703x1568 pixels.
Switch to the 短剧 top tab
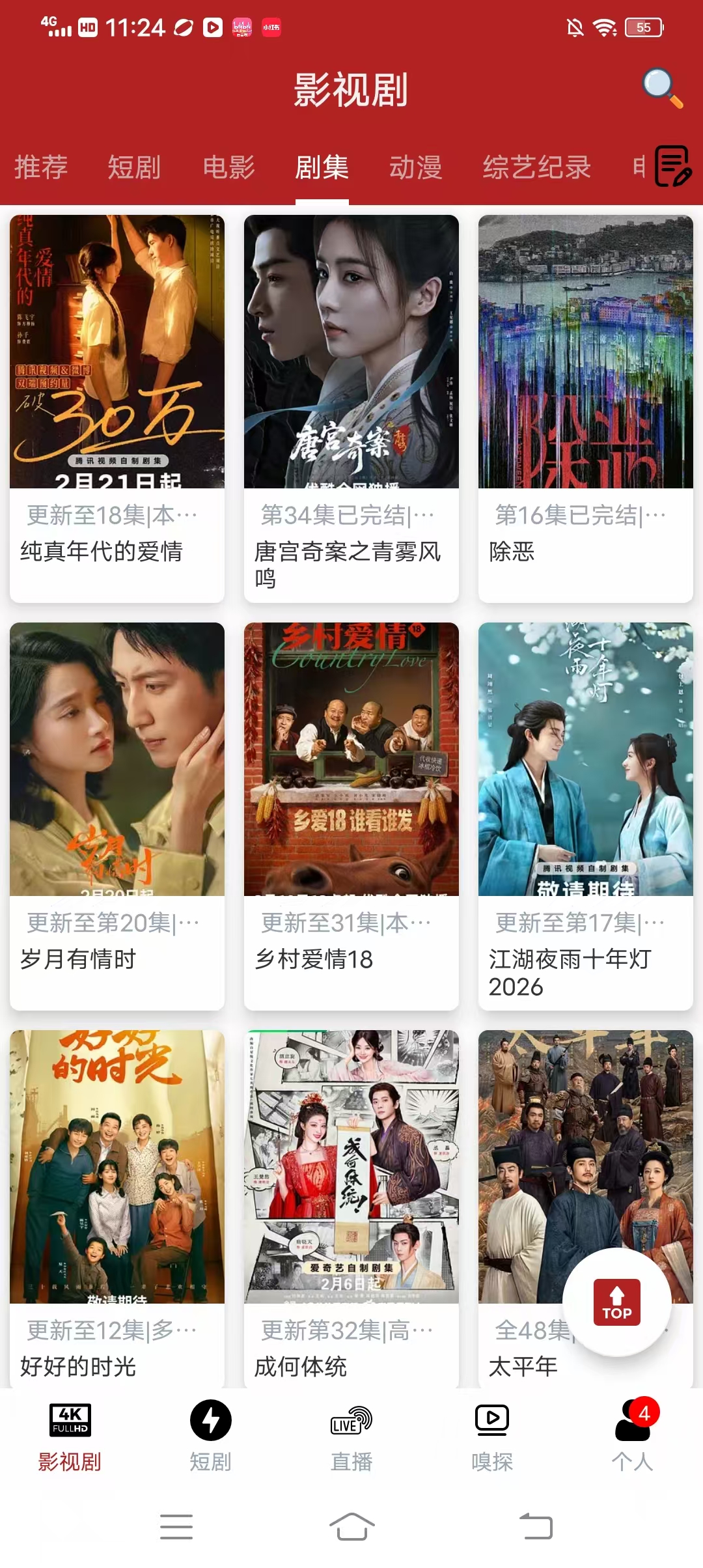pos(134,167)
